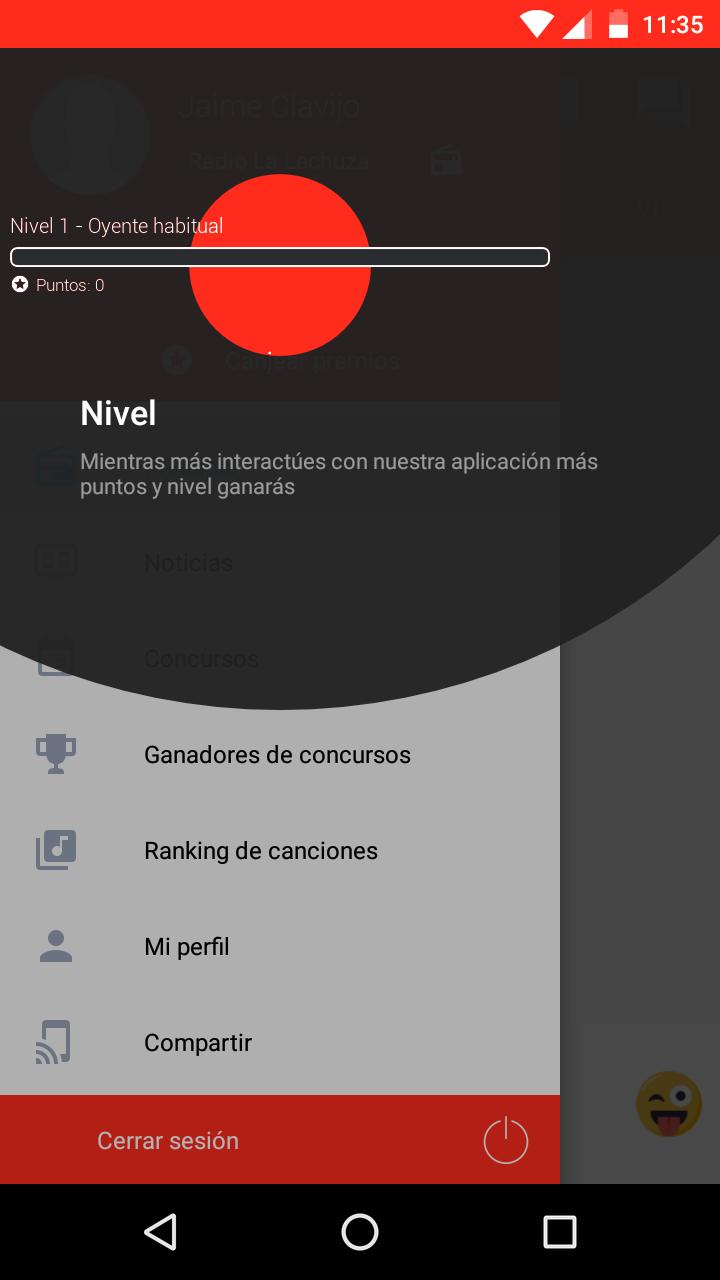Select Compartir in the drawer
Screen dimensions: 720x1280
[198, 1043]
